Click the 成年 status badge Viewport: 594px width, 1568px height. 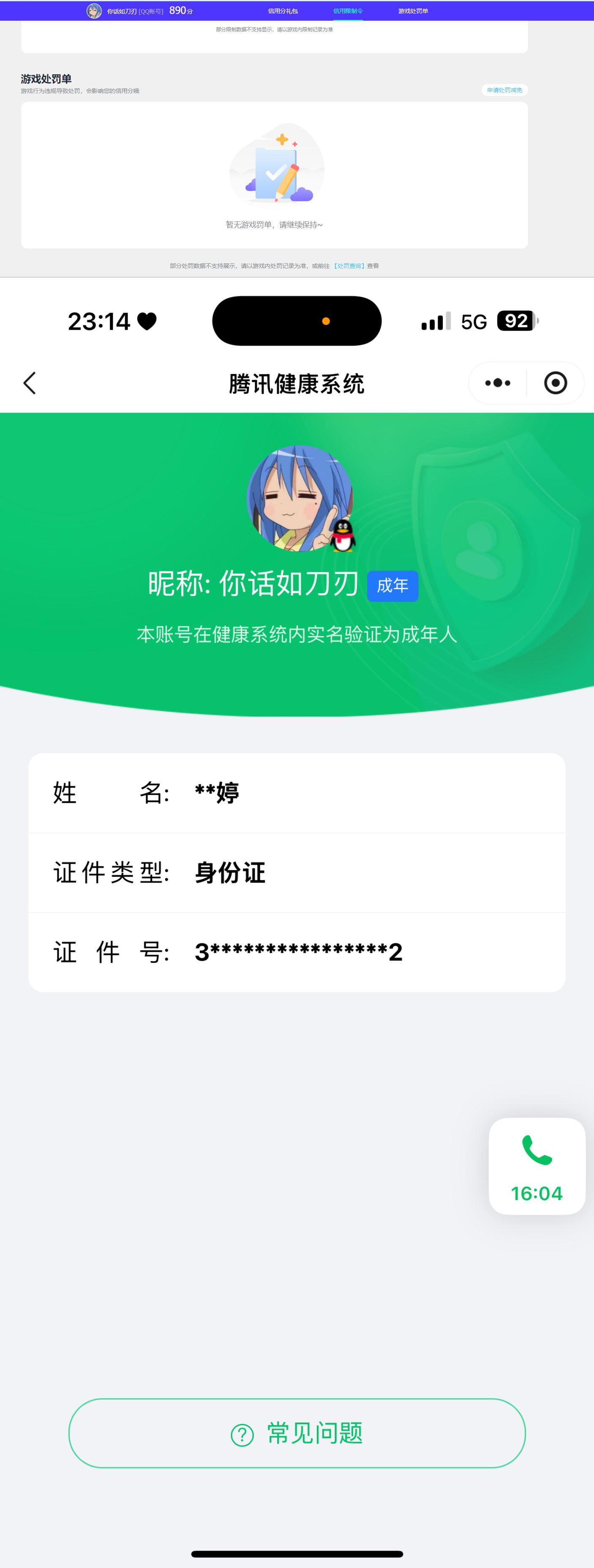[x=393, y=586]
